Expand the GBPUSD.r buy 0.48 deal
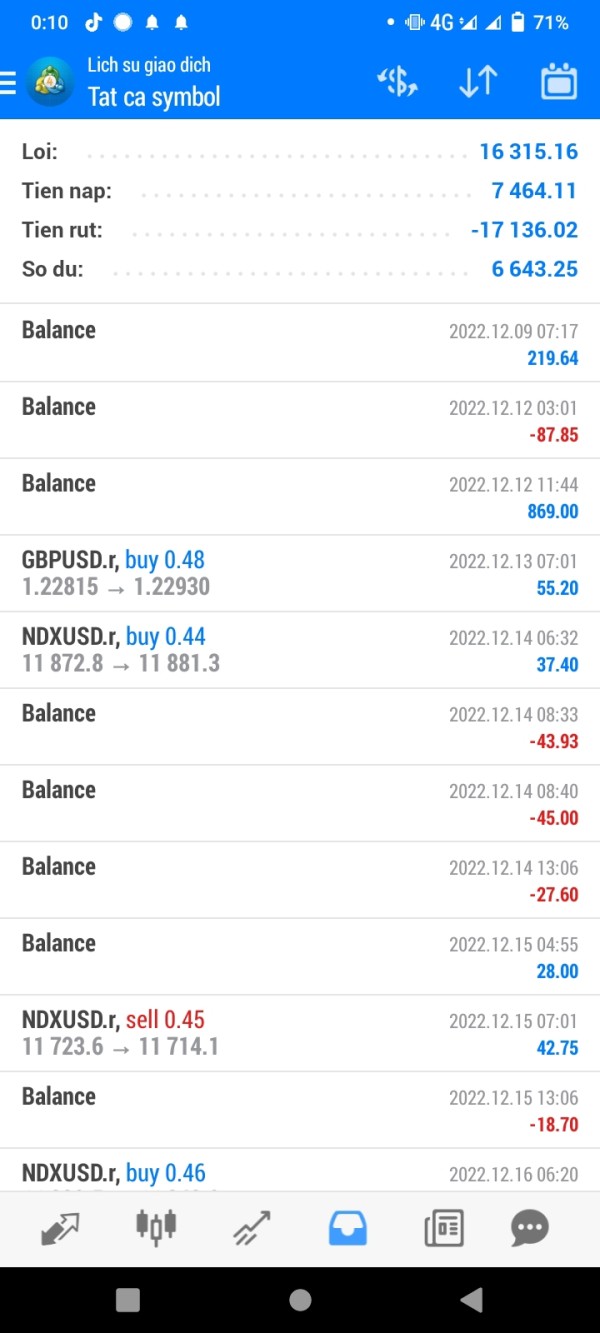 [300, 573]
